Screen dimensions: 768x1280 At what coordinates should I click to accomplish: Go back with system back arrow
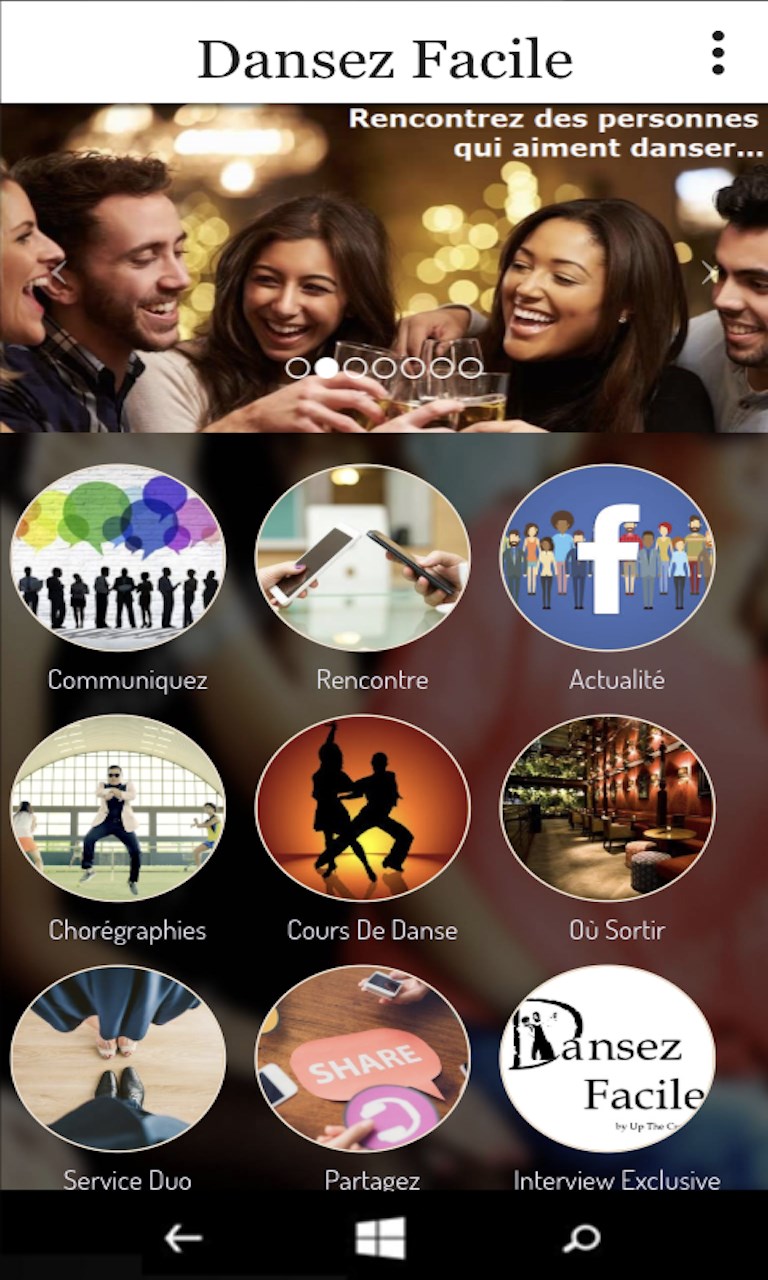click(x=183, y=1239)
